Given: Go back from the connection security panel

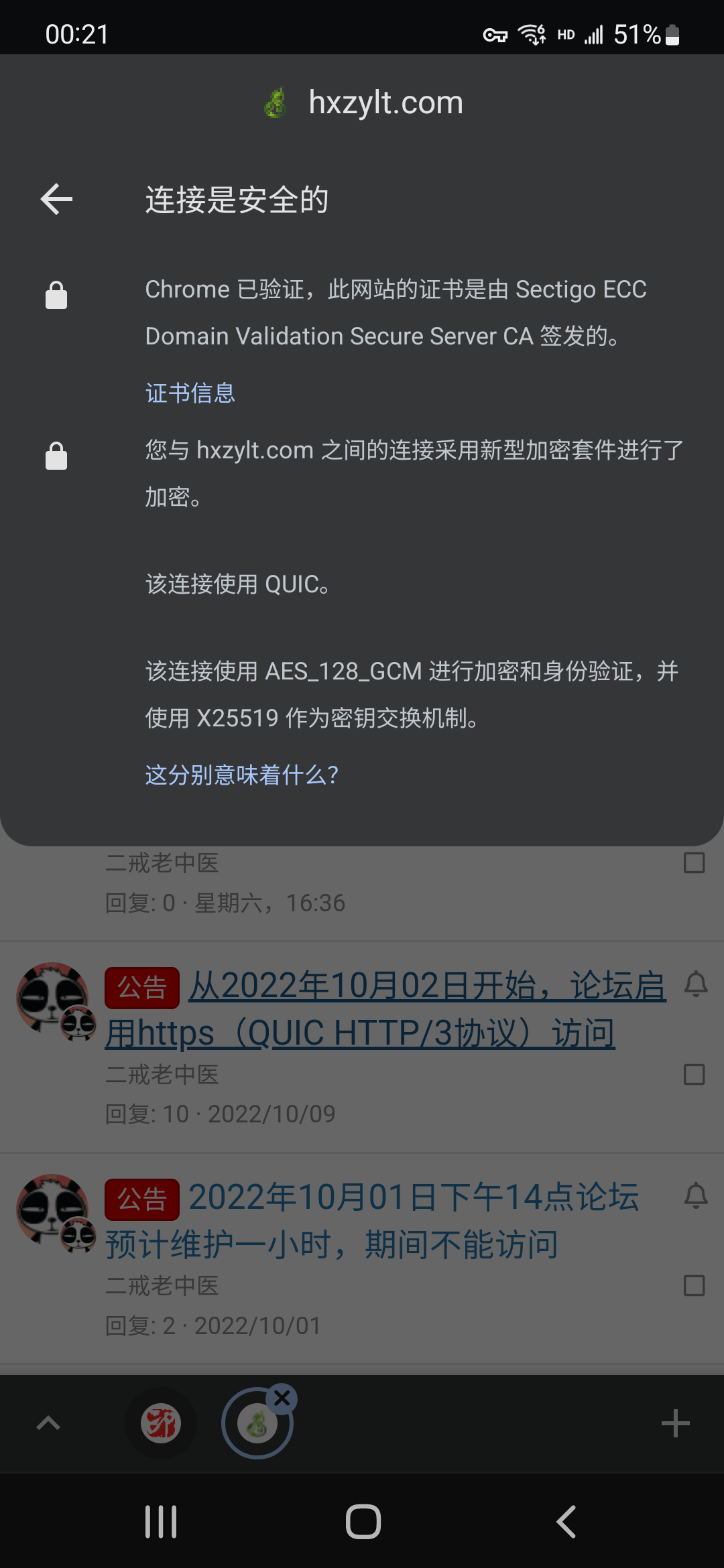Looking at the screenshot, I should tap(56, 199).
